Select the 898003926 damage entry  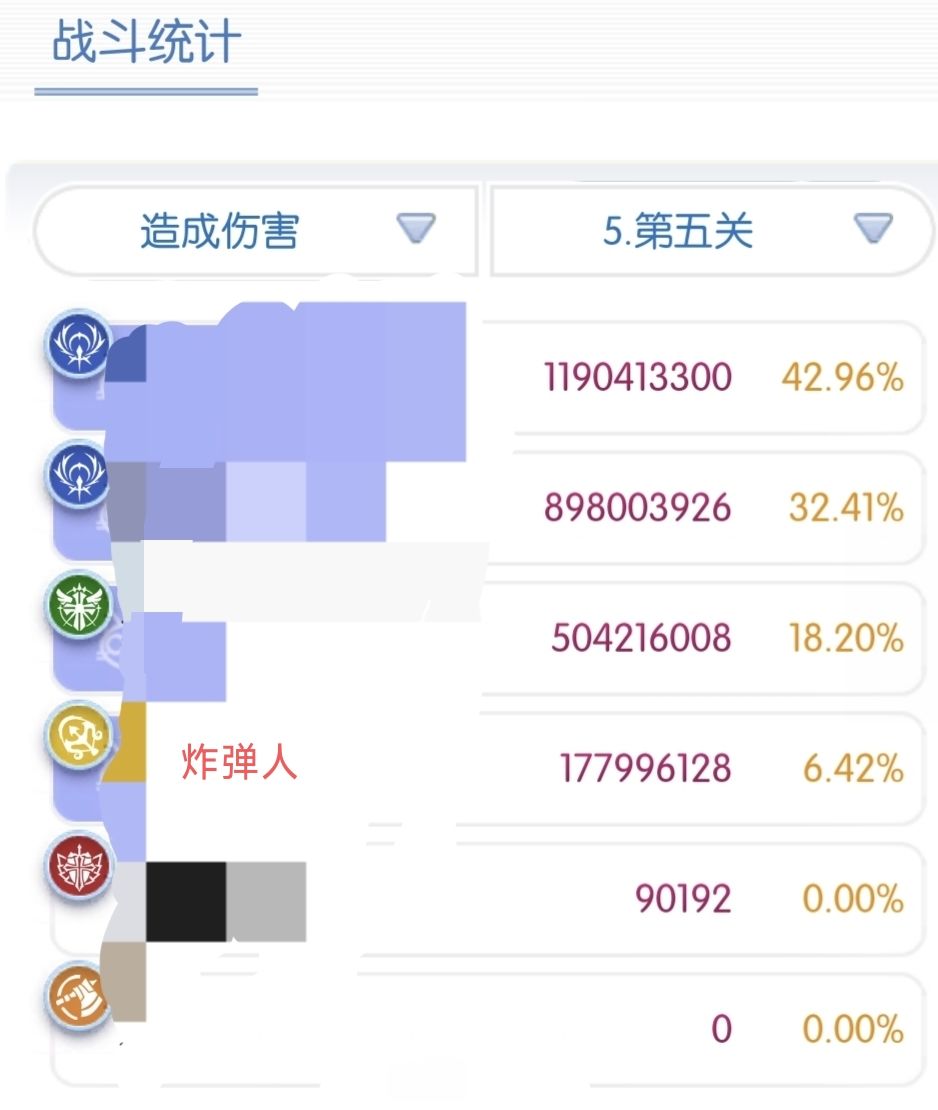(636, 507)
